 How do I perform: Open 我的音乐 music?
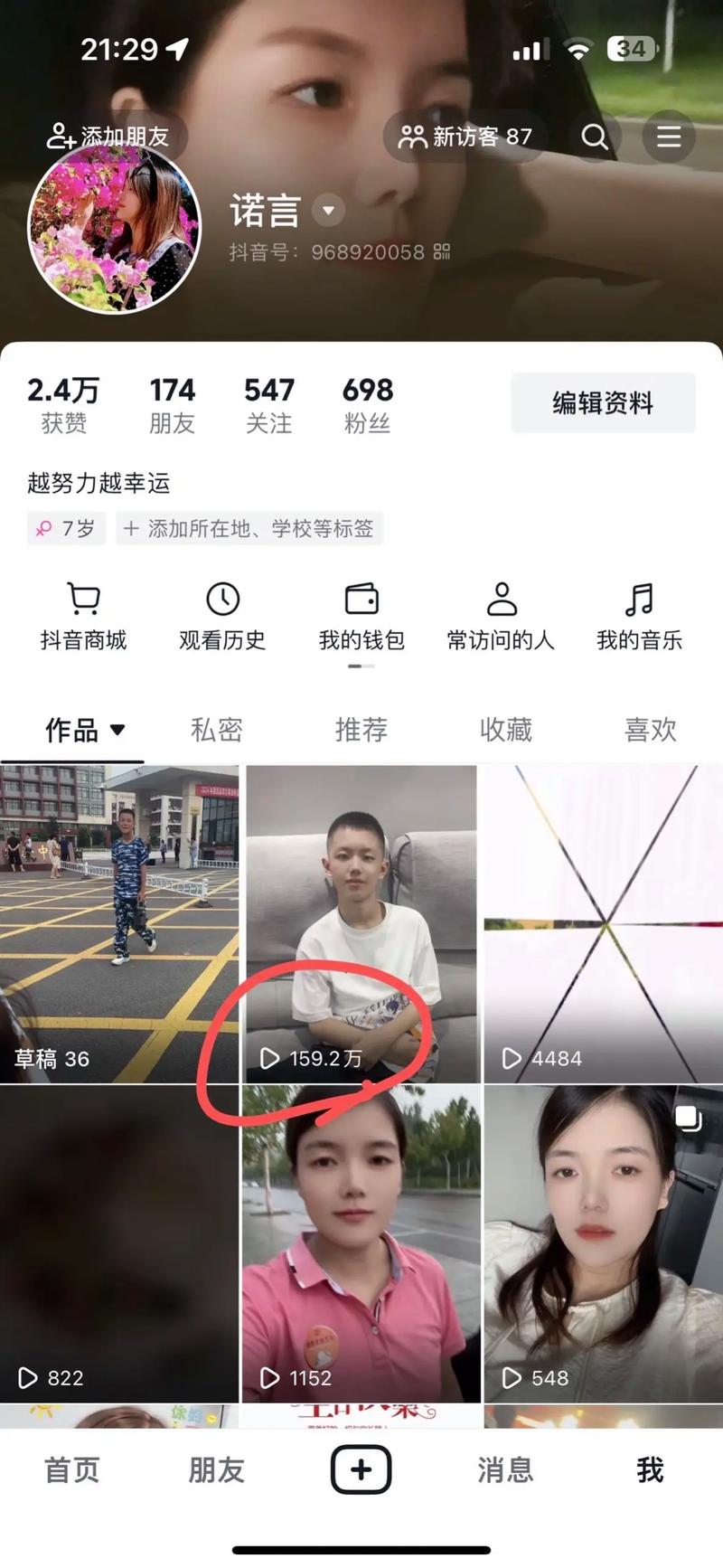click(x=639, y=617)
